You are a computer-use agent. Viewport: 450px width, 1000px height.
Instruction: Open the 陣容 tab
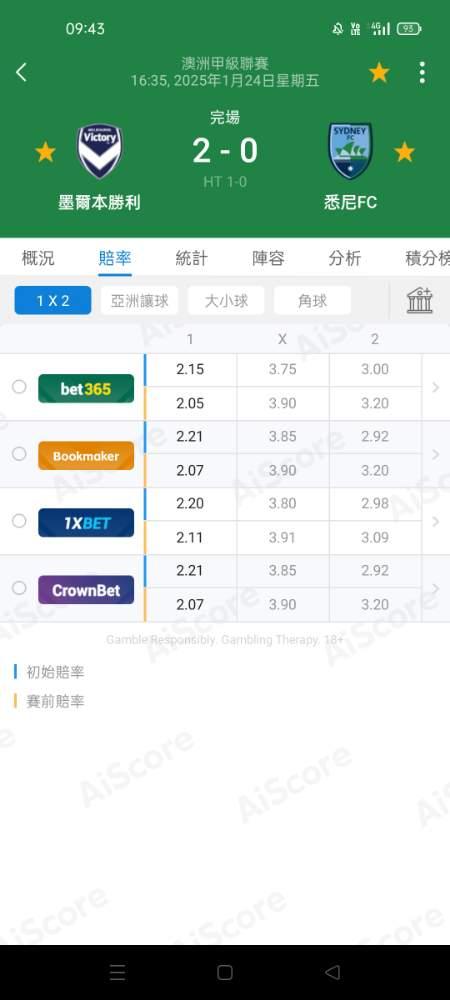pos(268,258)
